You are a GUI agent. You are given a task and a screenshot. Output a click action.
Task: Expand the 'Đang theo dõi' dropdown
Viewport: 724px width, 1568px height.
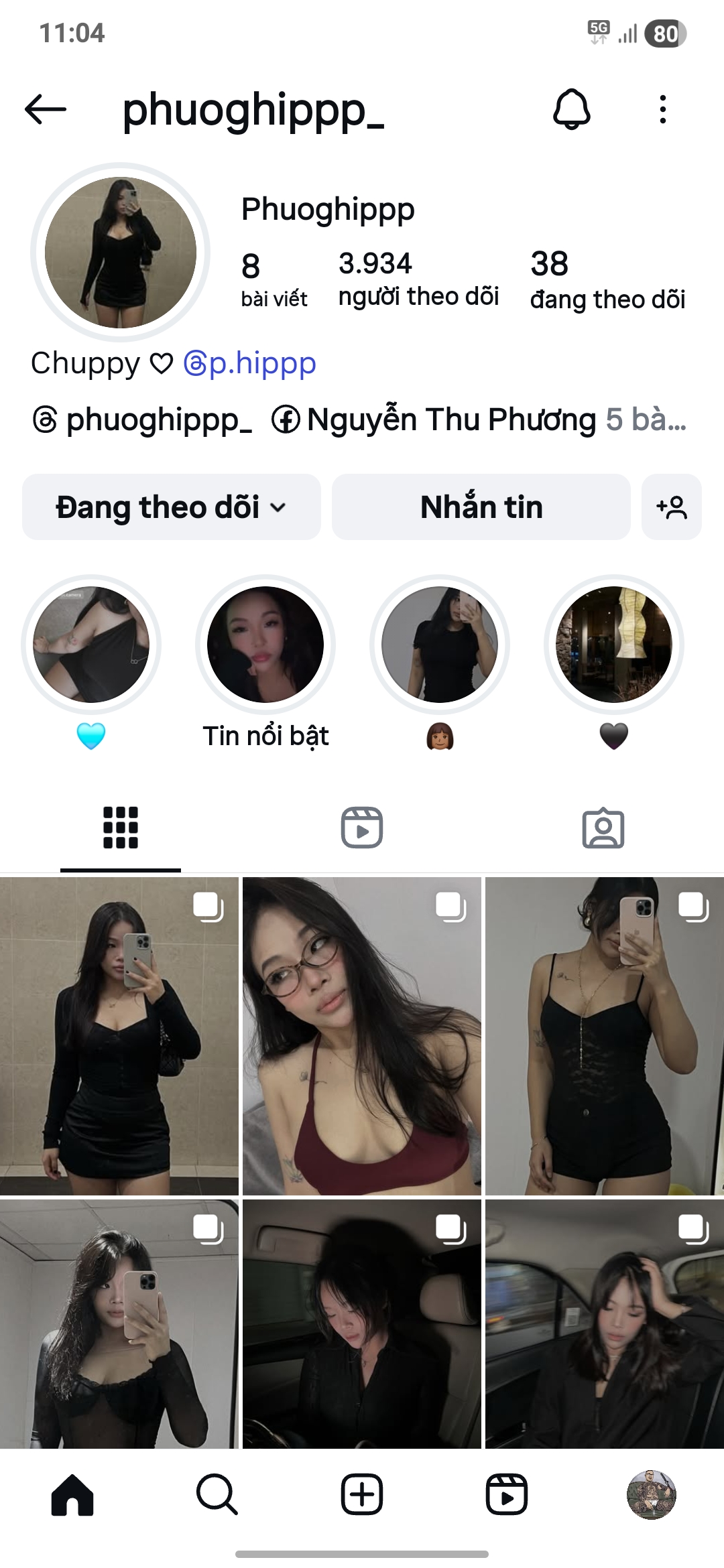[171, 507]
